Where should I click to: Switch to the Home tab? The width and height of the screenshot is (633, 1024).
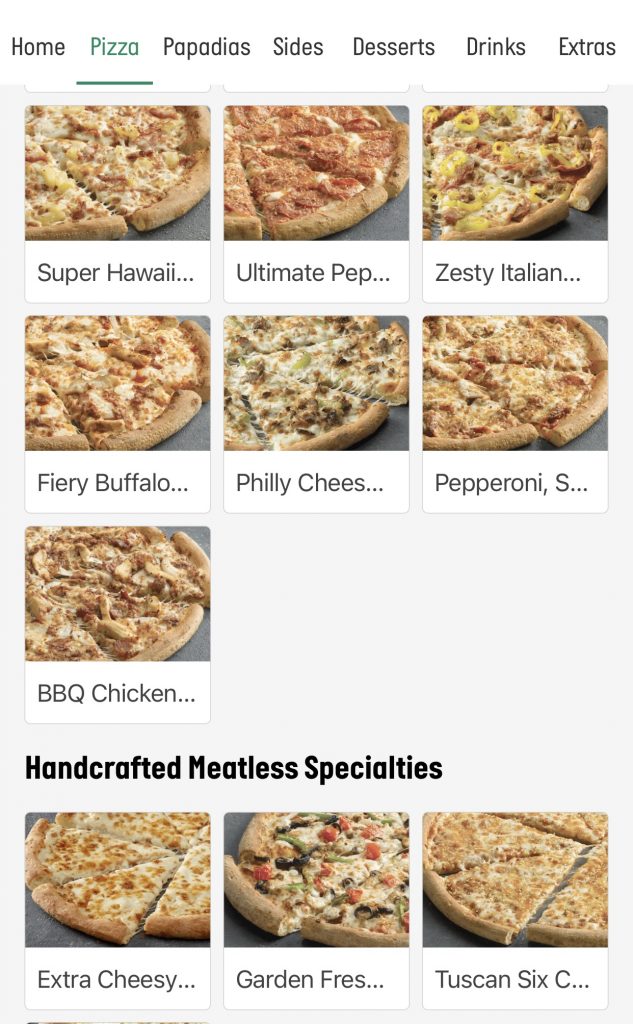(38, 47)
